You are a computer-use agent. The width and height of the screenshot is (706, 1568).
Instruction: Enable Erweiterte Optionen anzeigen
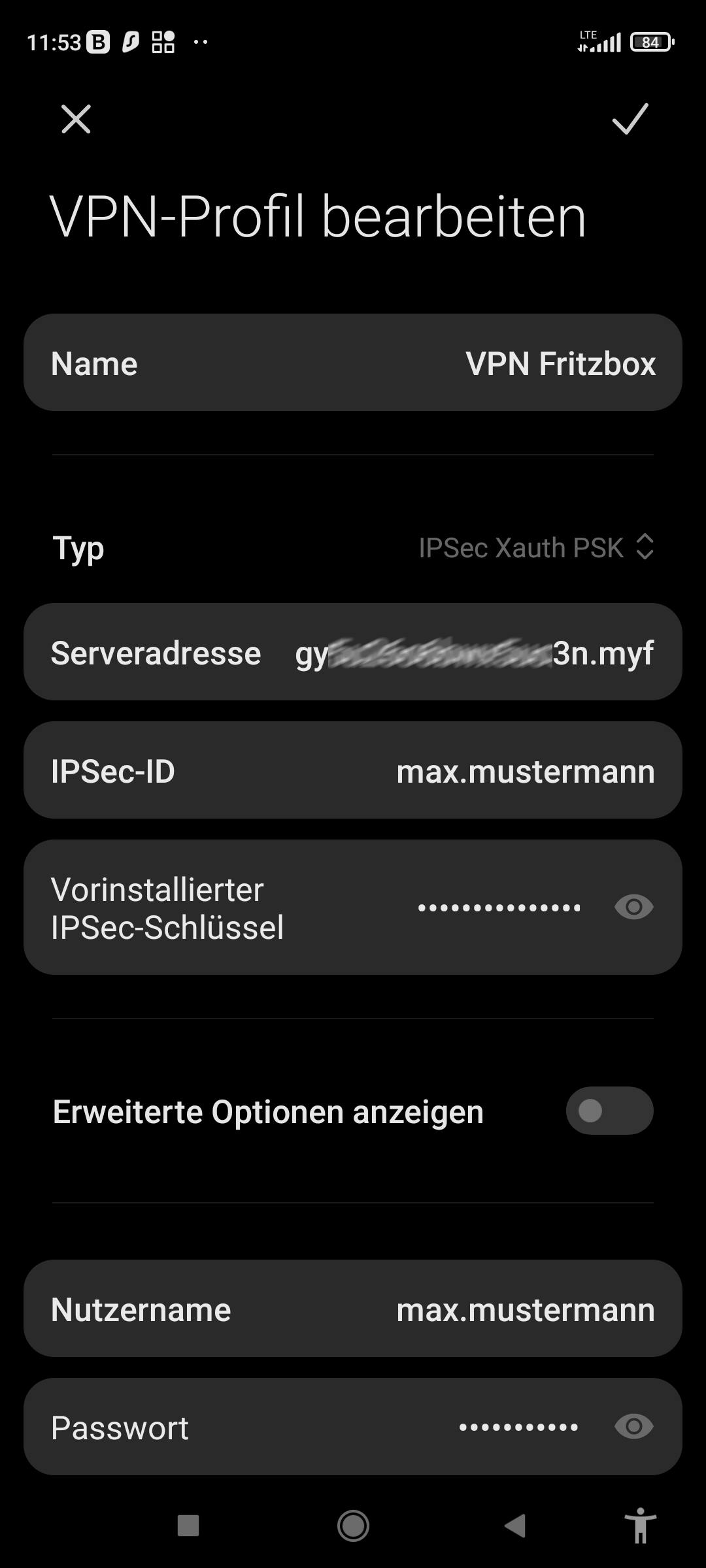point(610,1112)
